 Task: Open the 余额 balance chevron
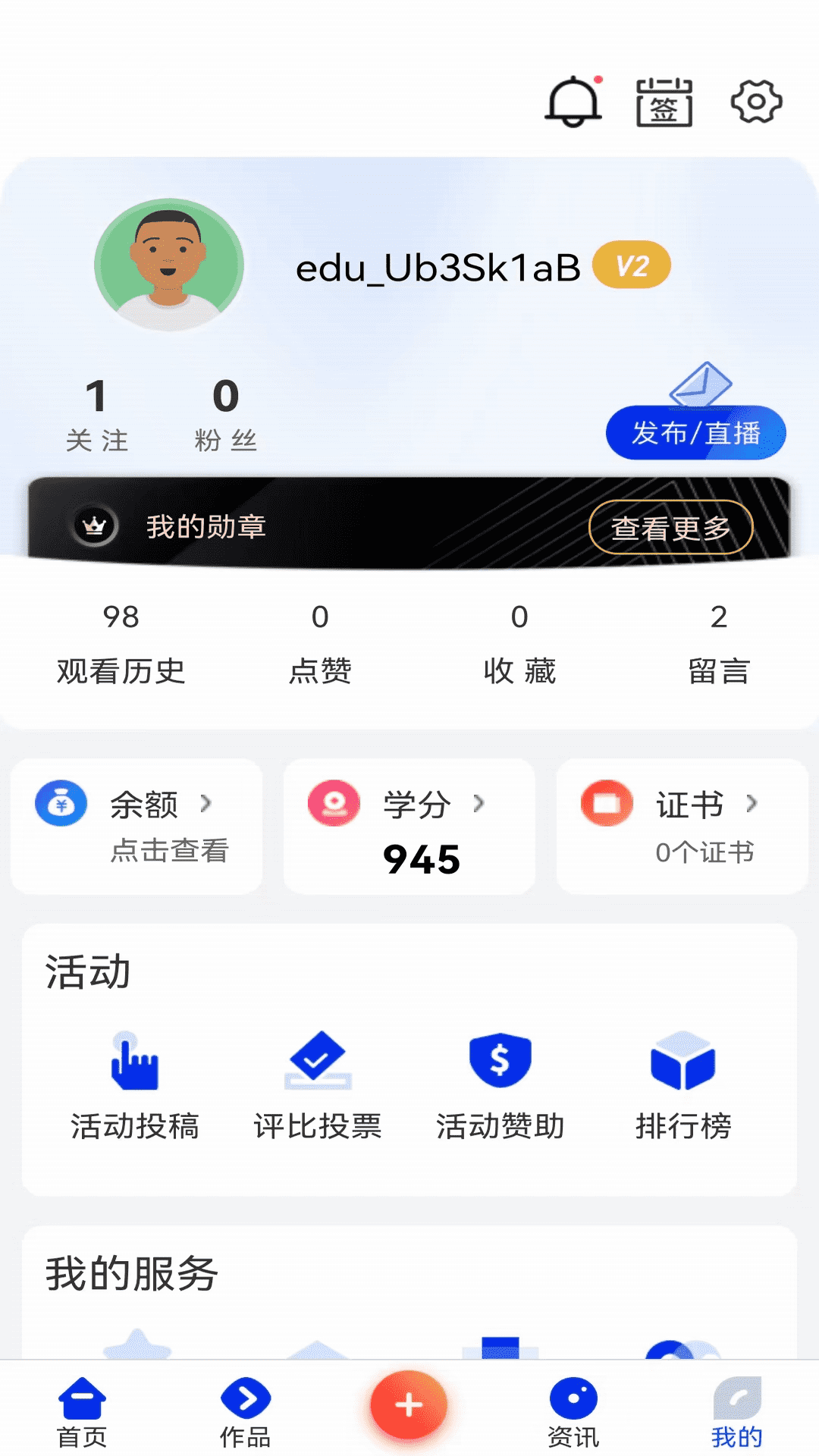coord(209,805)
